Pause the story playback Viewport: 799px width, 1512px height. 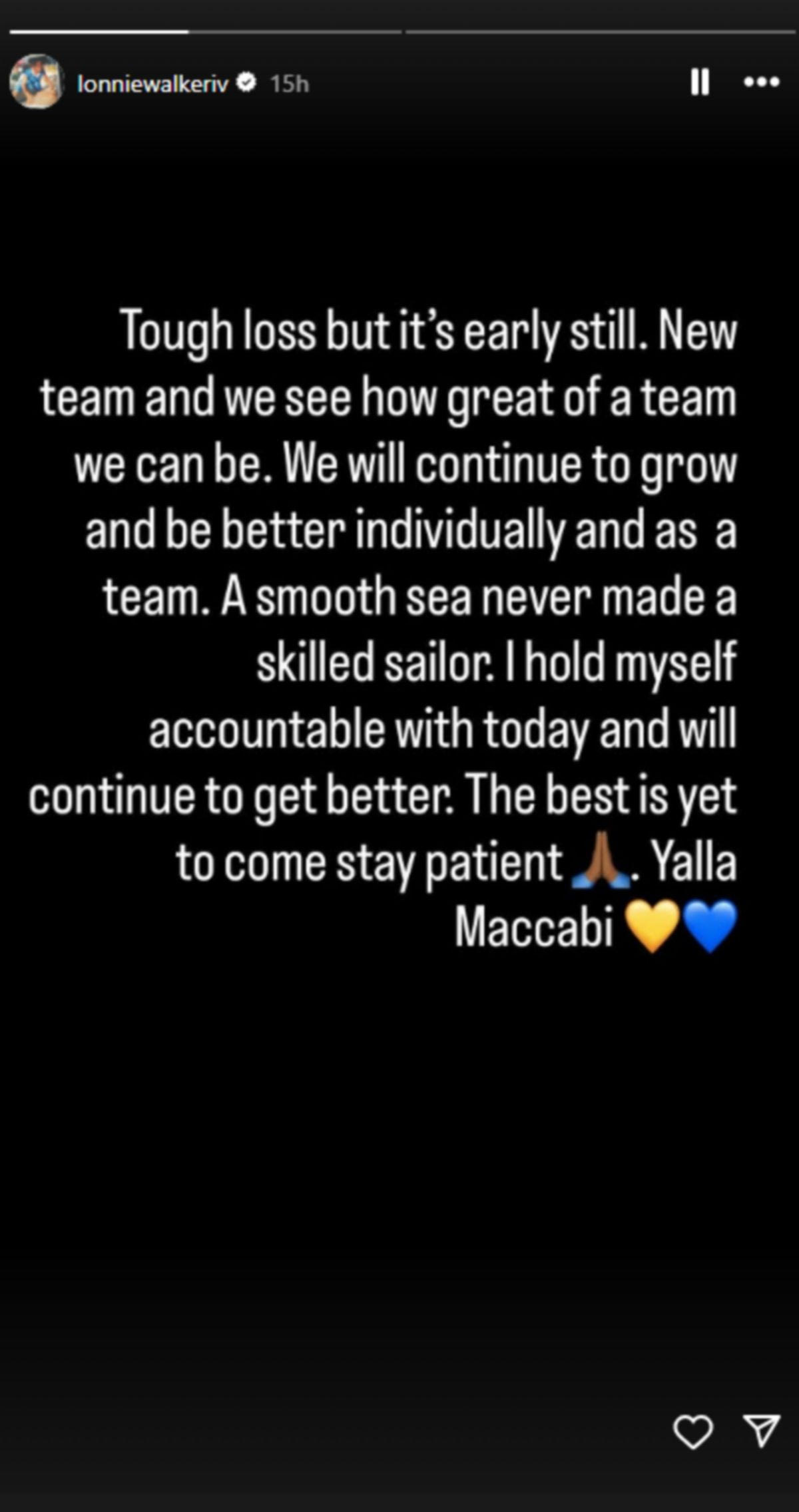point(699,83)
